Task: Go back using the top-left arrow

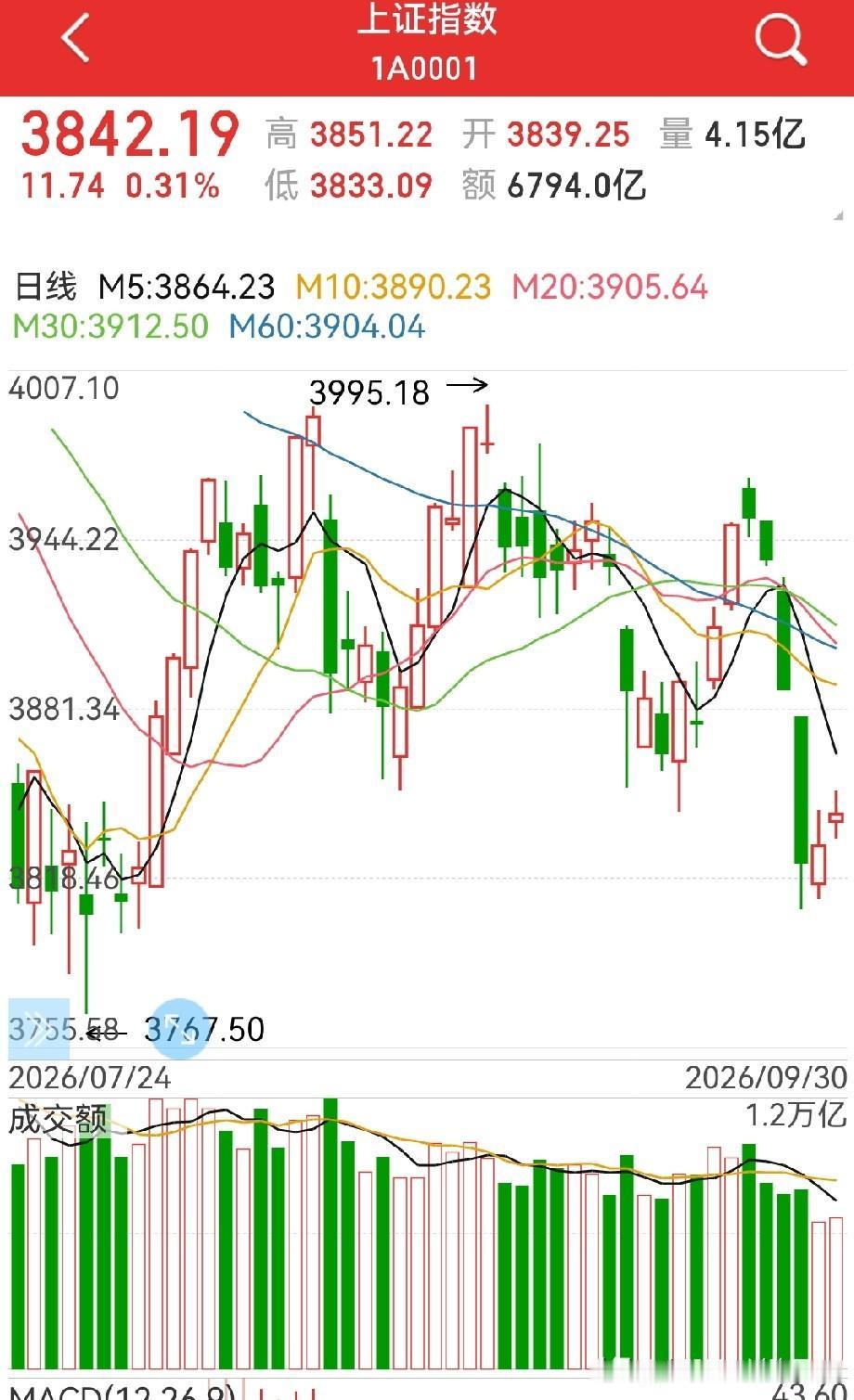Action: 75,39
